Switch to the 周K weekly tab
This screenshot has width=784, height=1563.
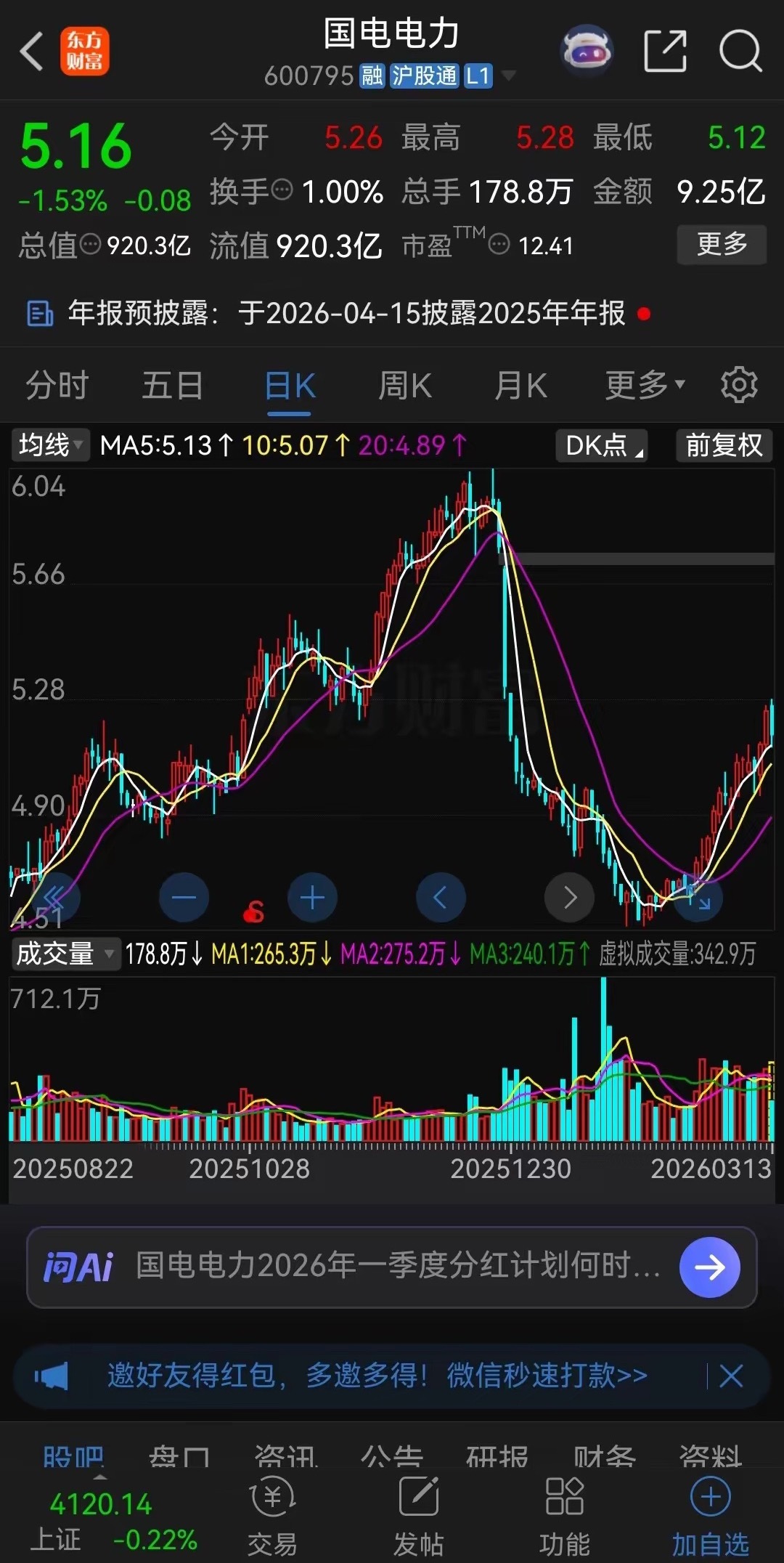tap(404, 385)
